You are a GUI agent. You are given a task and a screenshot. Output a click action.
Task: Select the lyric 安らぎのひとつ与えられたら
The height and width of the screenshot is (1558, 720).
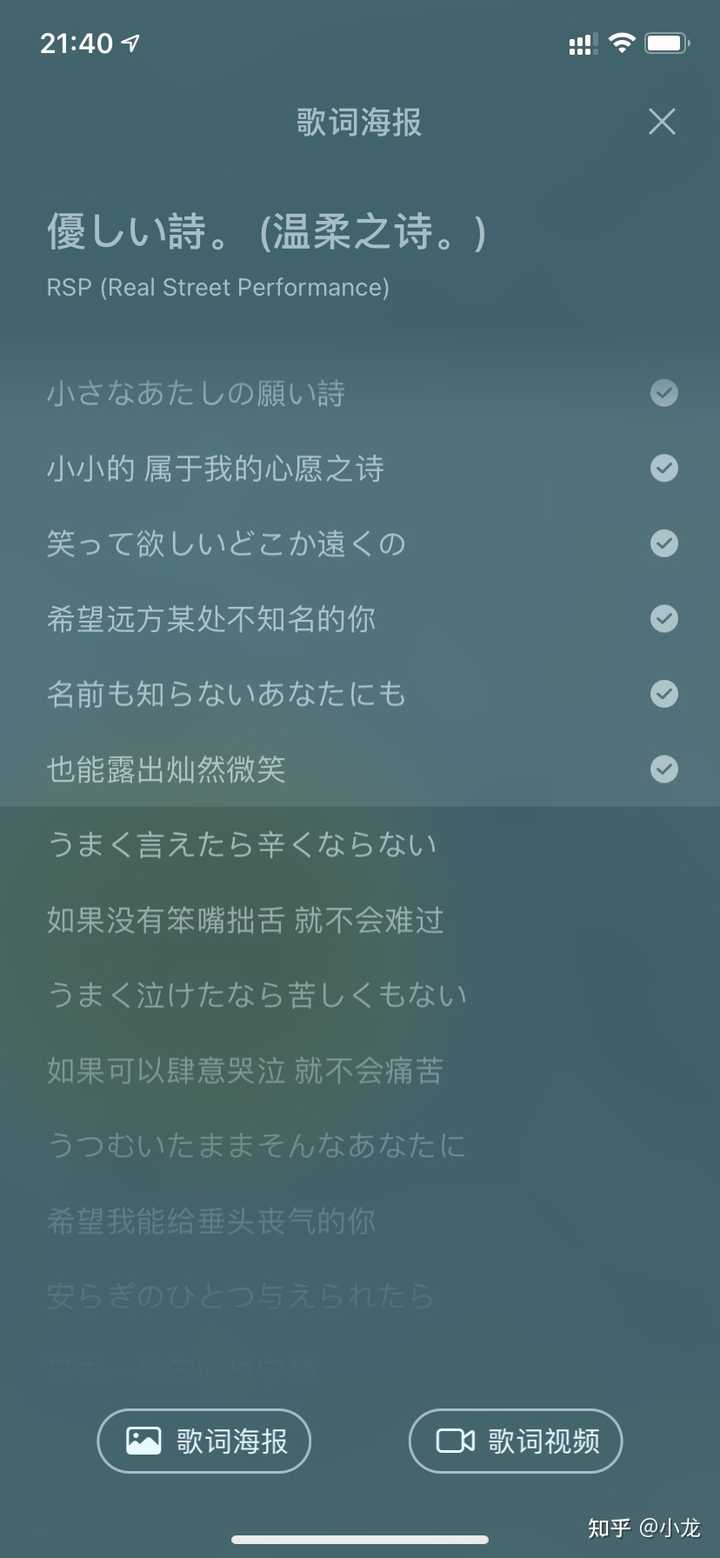[x=240, y=1296]
